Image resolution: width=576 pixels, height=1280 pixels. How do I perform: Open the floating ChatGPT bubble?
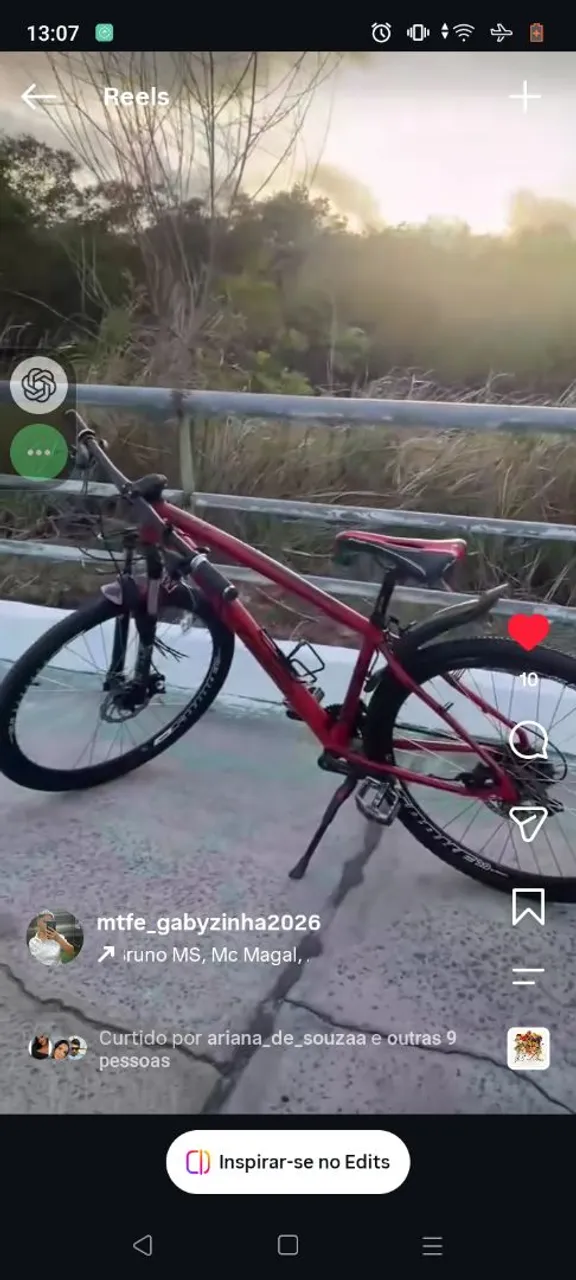39,385
